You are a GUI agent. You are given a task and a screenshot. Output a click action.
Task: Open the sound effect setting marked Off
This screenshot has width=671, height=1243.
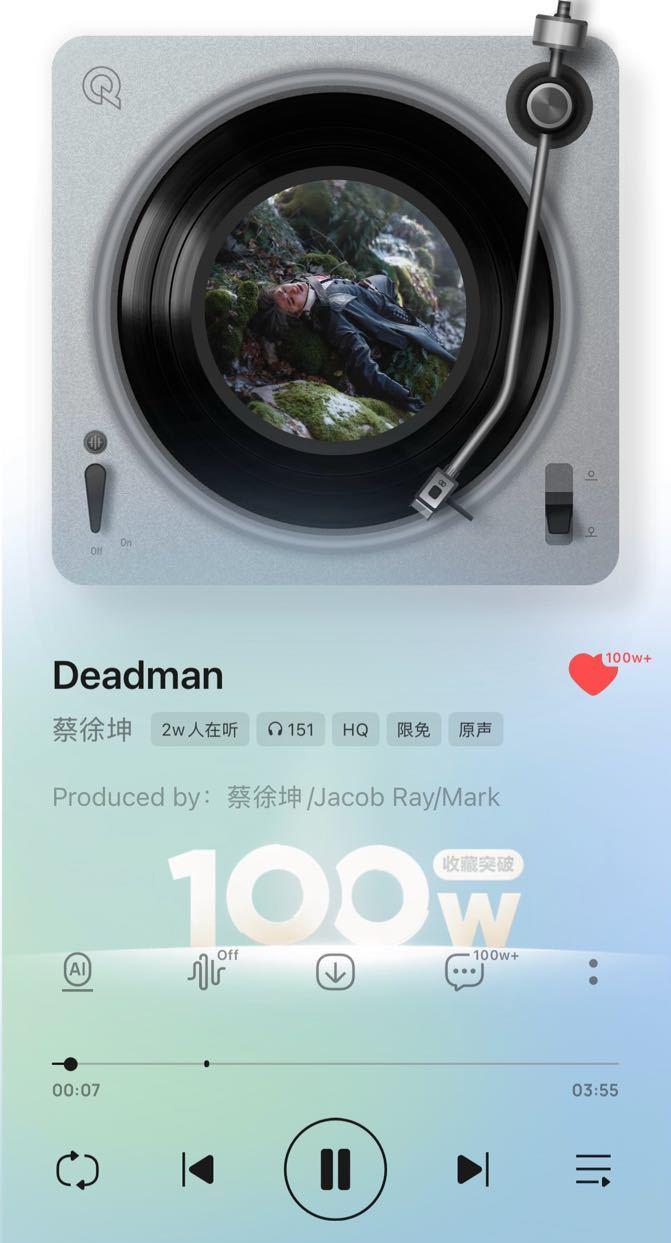click(x=207, y=971)
